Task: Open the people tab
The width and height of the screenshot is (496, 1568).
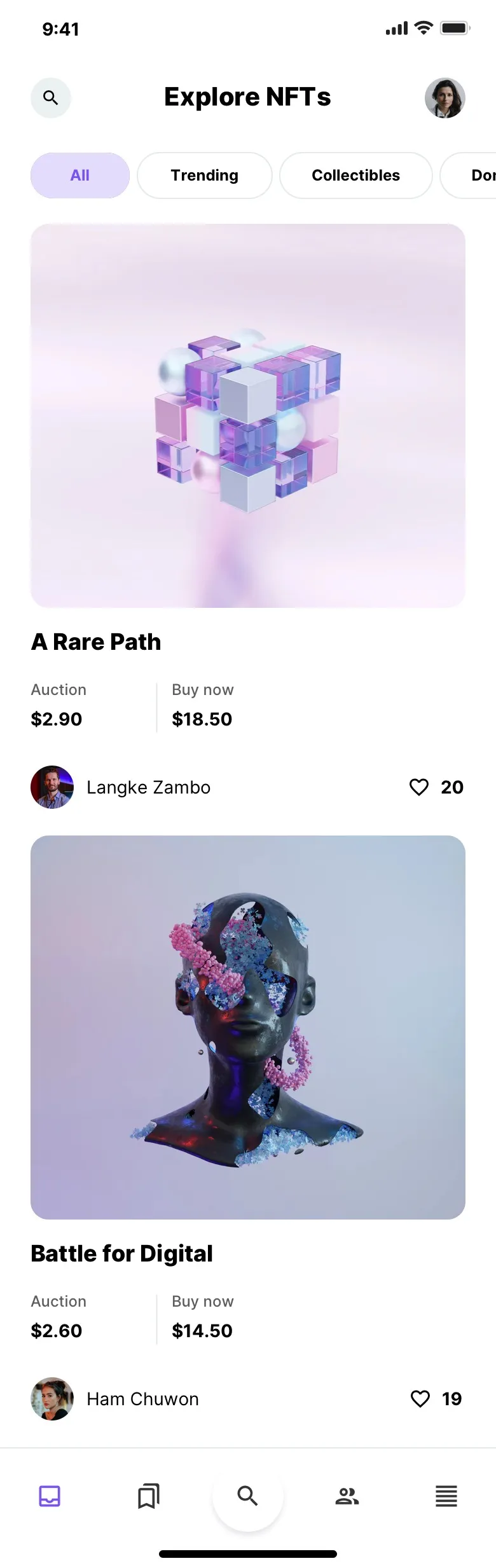Action: pos(347,1496)
